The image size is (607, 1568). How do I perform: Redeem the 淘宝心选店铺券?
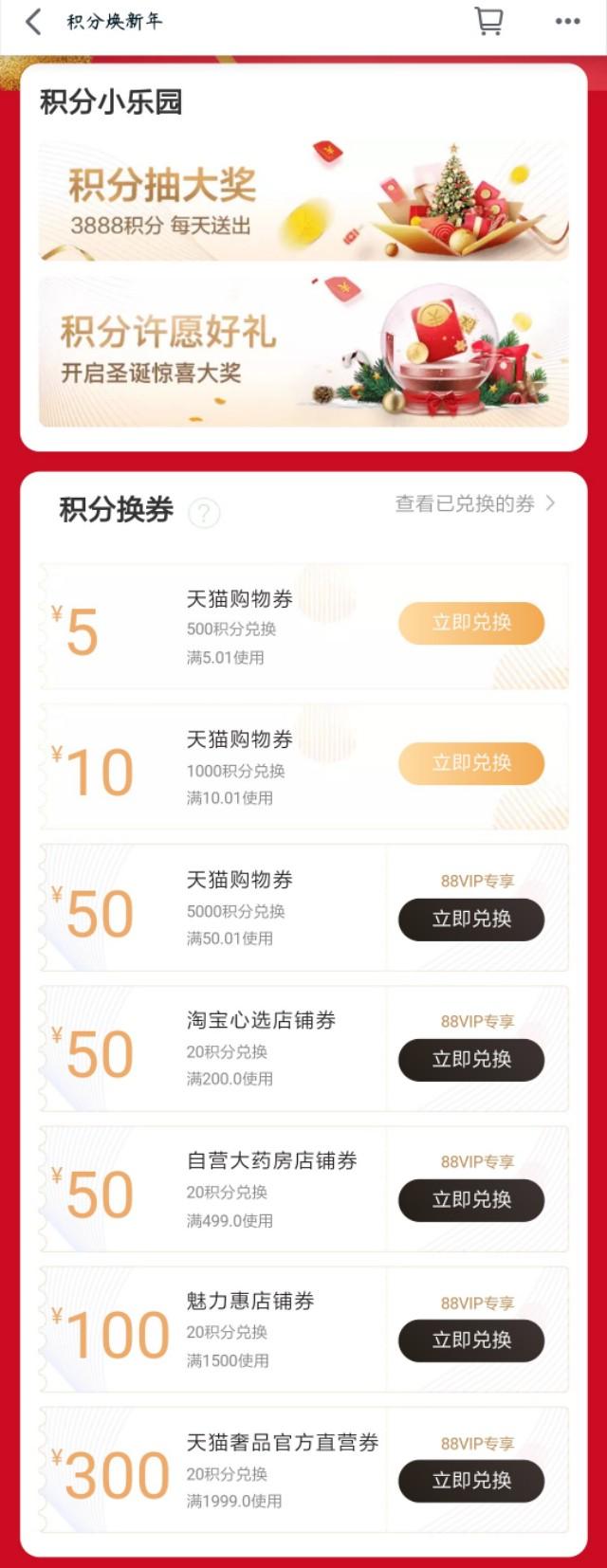(x=471, y=1059)
